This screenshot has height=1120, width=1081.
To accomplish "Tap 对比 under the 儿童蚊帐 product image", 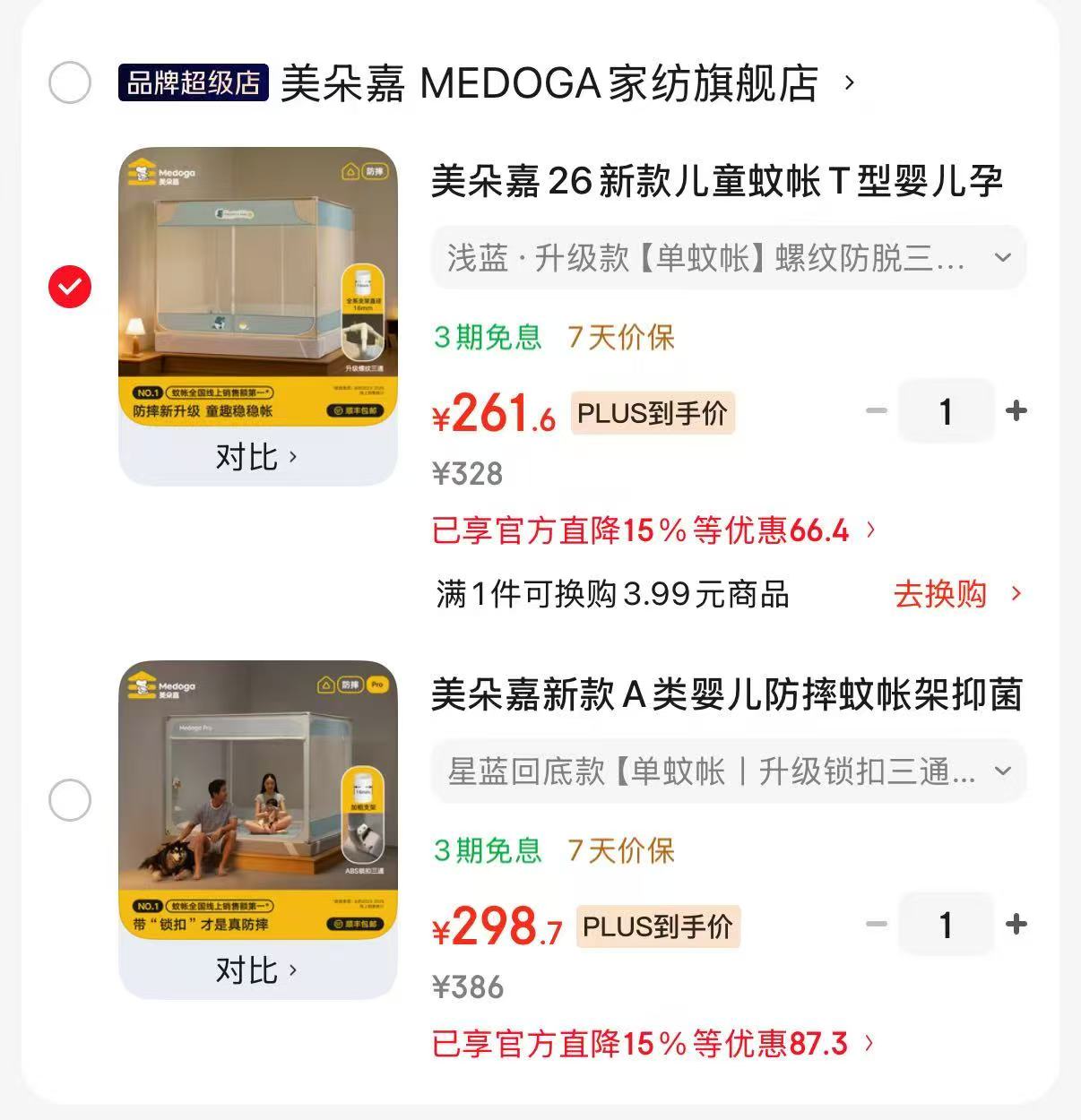I will point(257,457).
